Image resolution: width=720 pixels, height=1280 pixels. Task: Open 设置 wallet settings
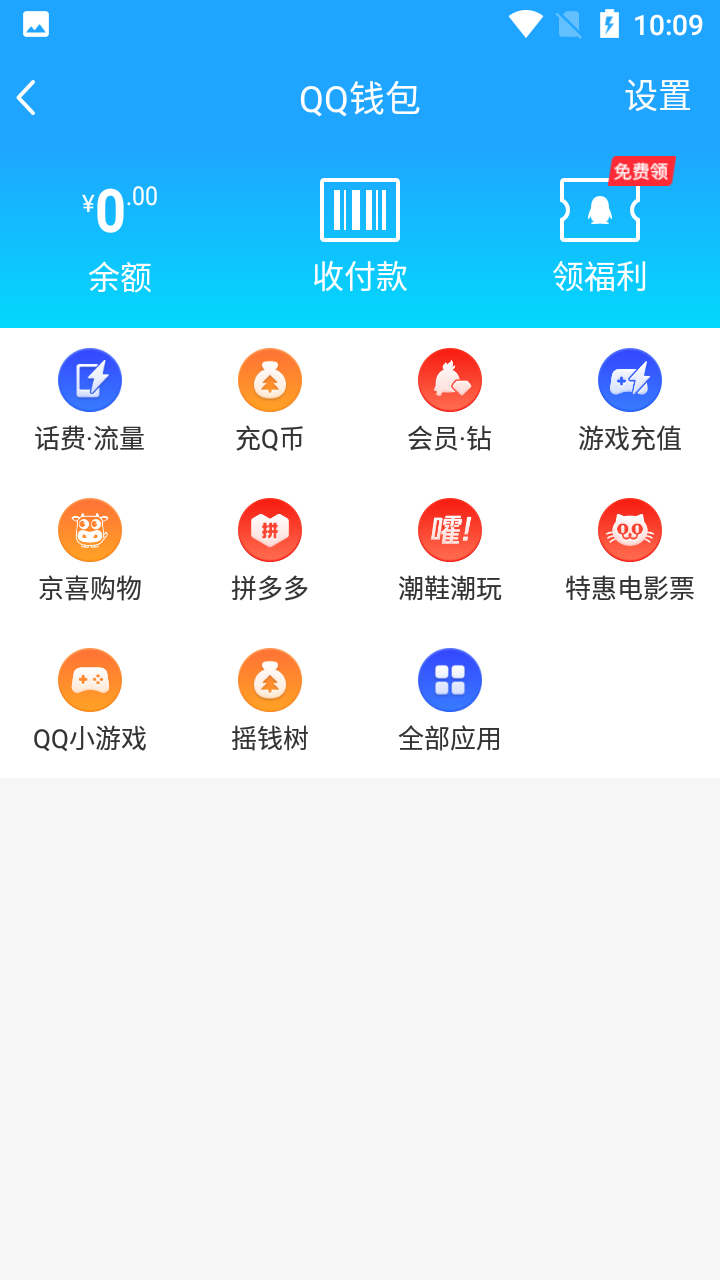click(657, 97)
